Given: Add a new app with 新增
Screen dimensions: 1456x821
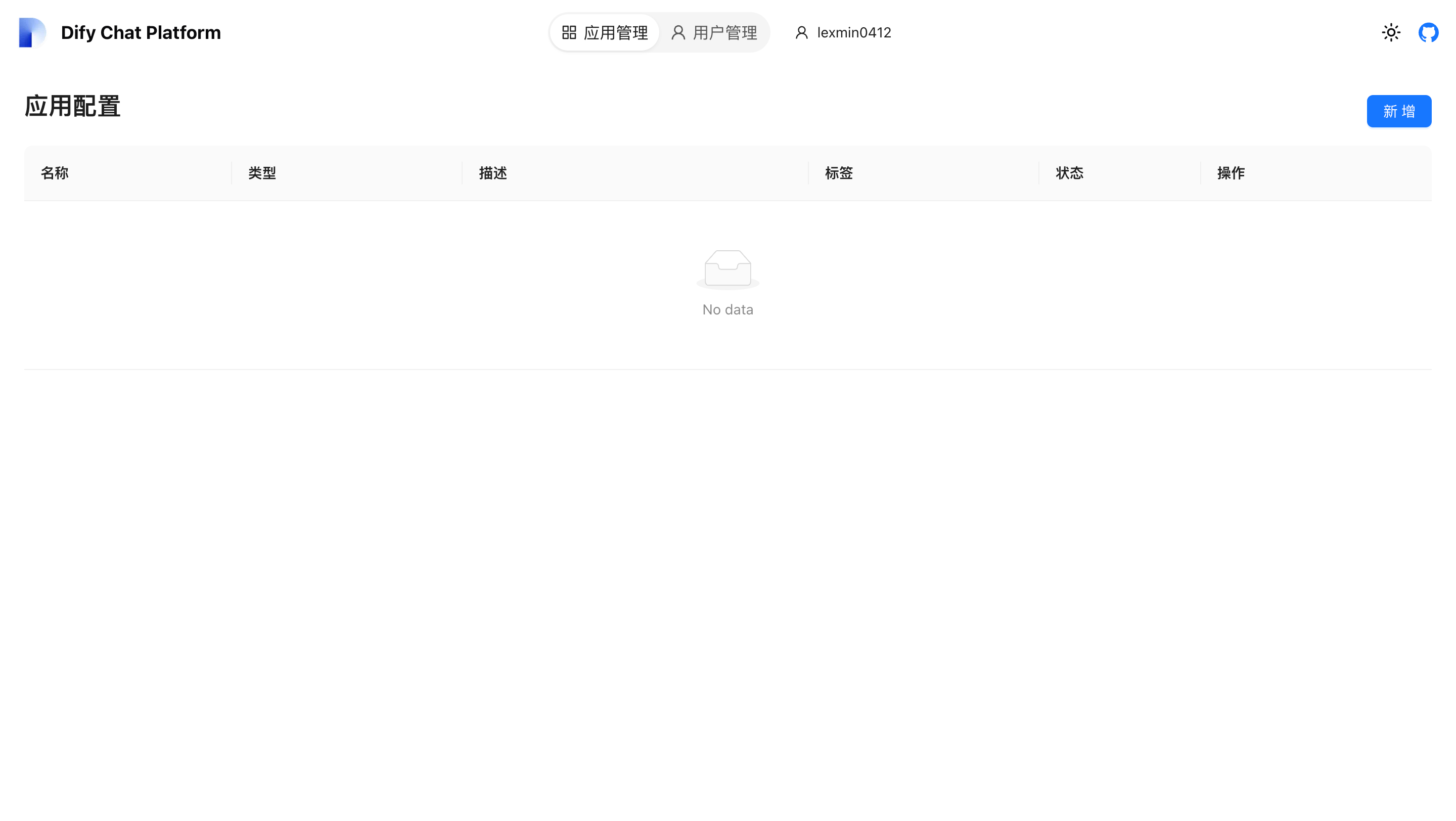Looking at the screenshot, I should (x=1398, y=111).
